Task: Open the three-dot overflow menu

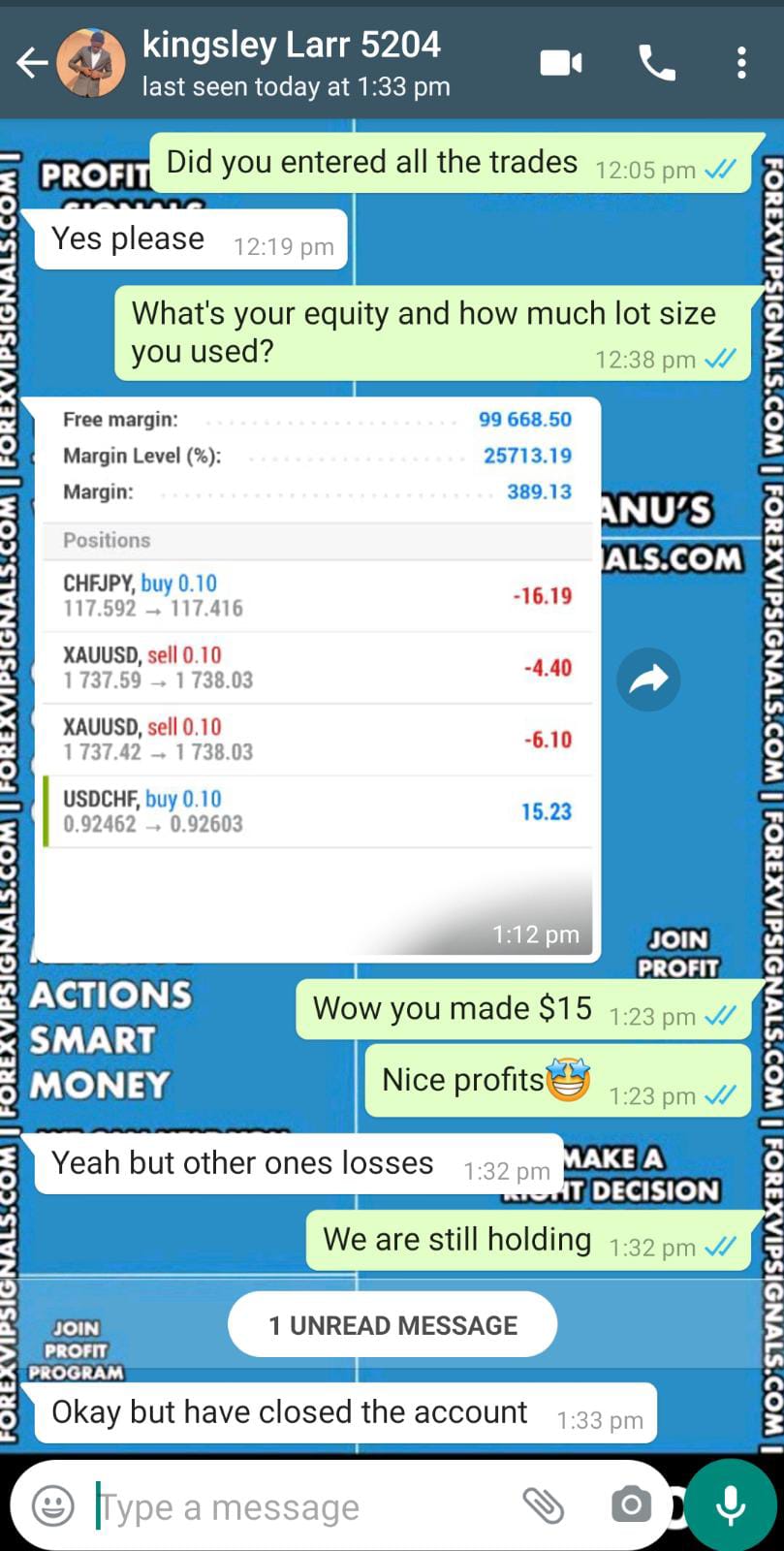Action: 741,64
